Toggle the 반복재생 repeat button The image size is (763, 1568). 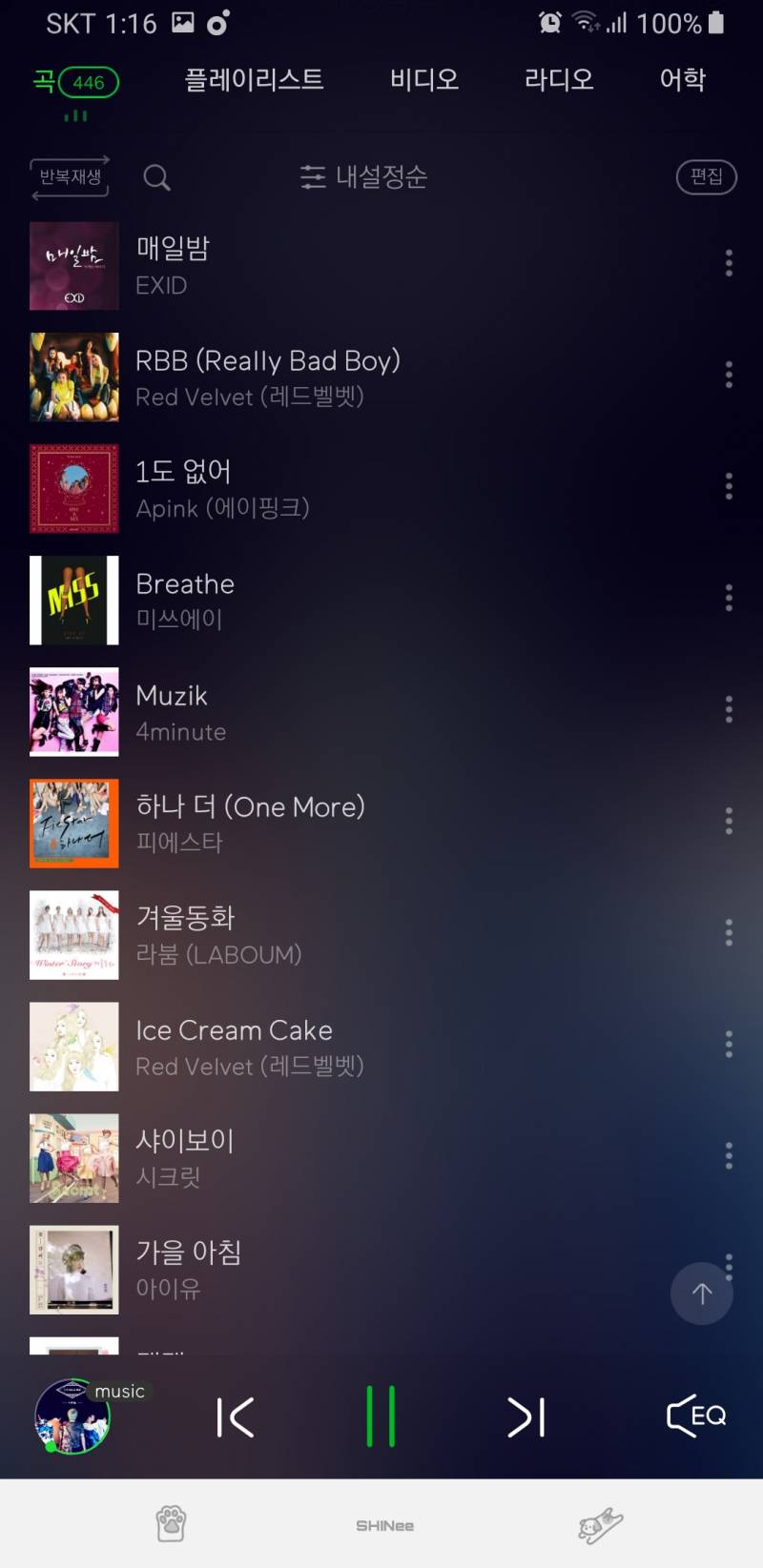pos(71,177)
